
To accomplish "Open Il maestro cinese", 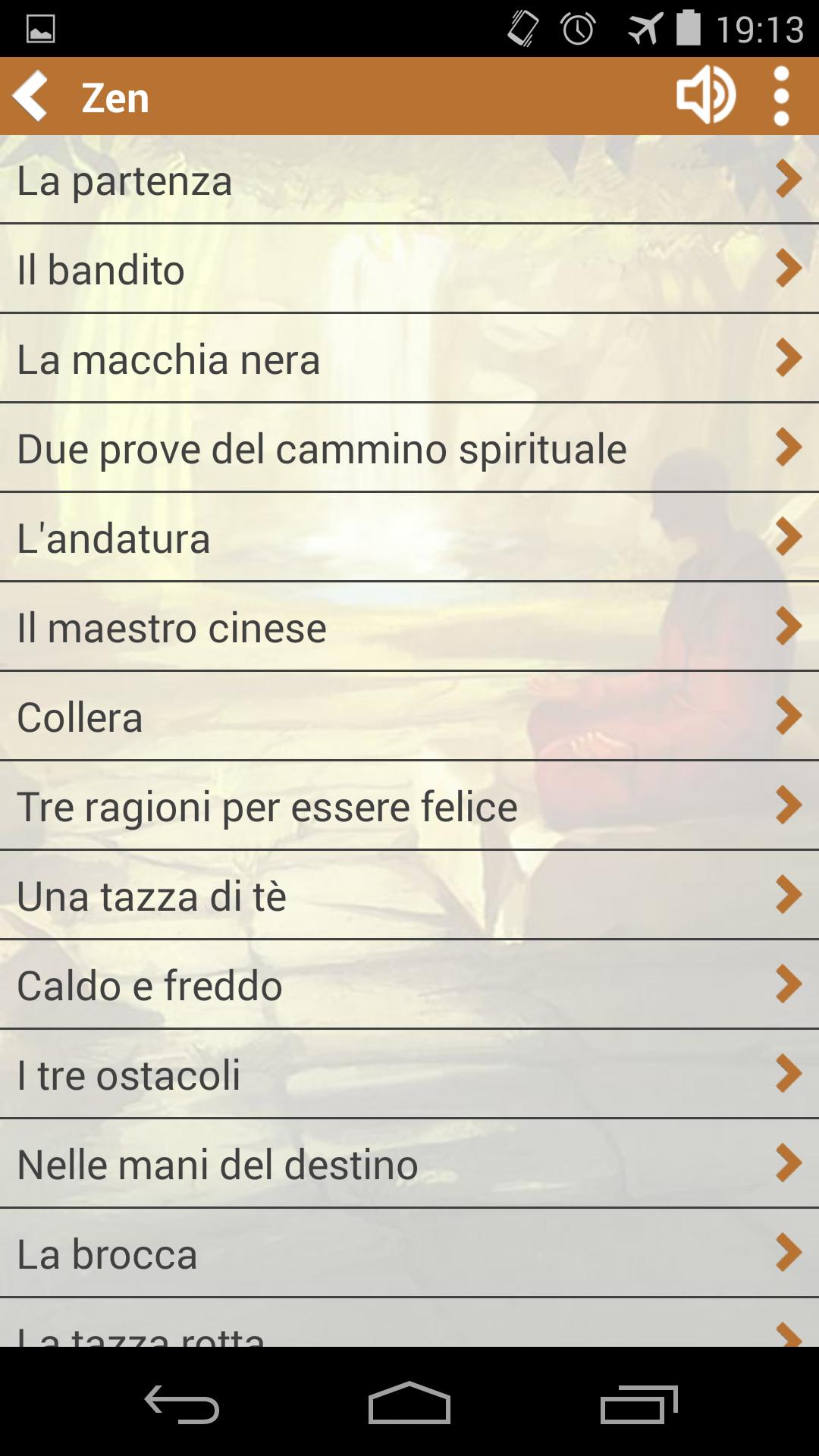I will (409, 628).
